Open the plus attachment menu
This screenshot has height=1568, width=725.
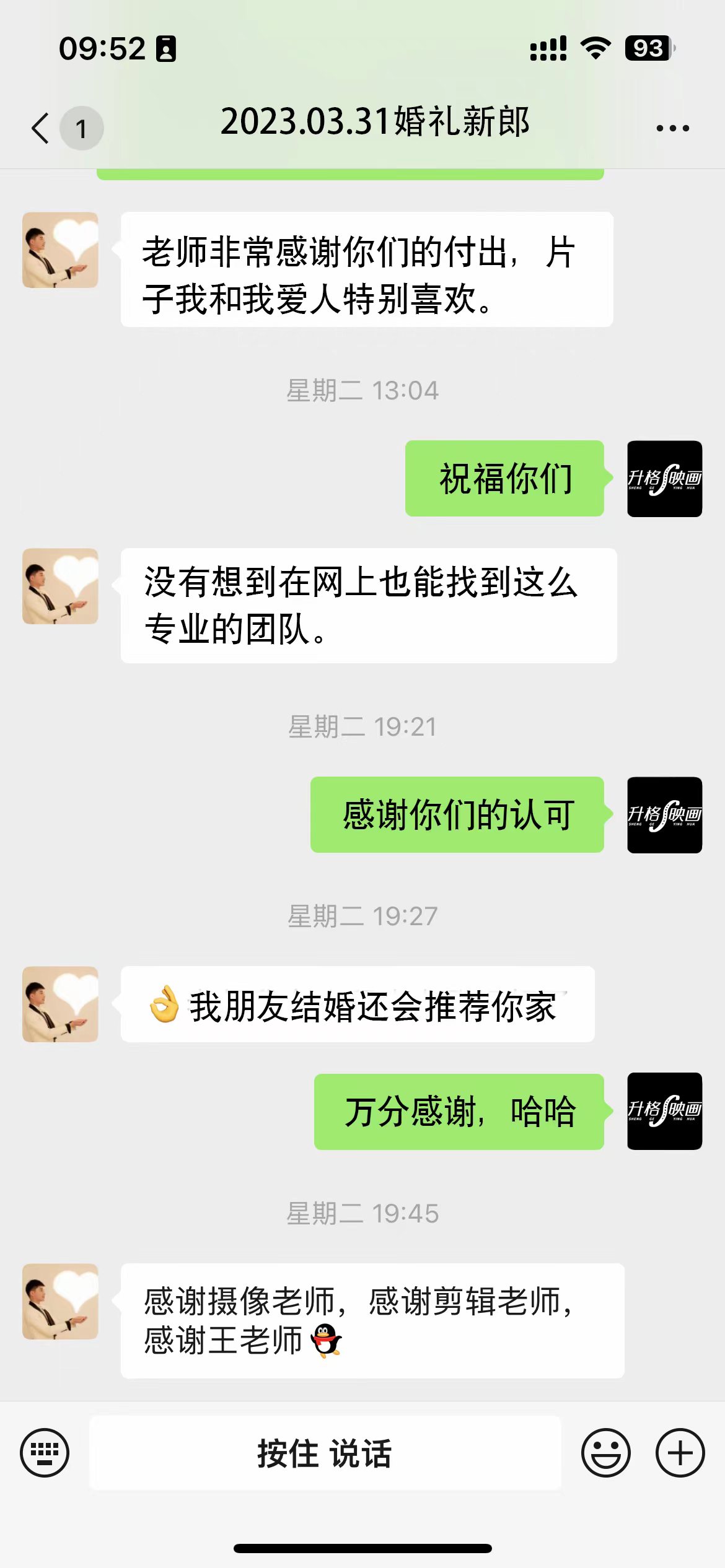[680, 1453]
